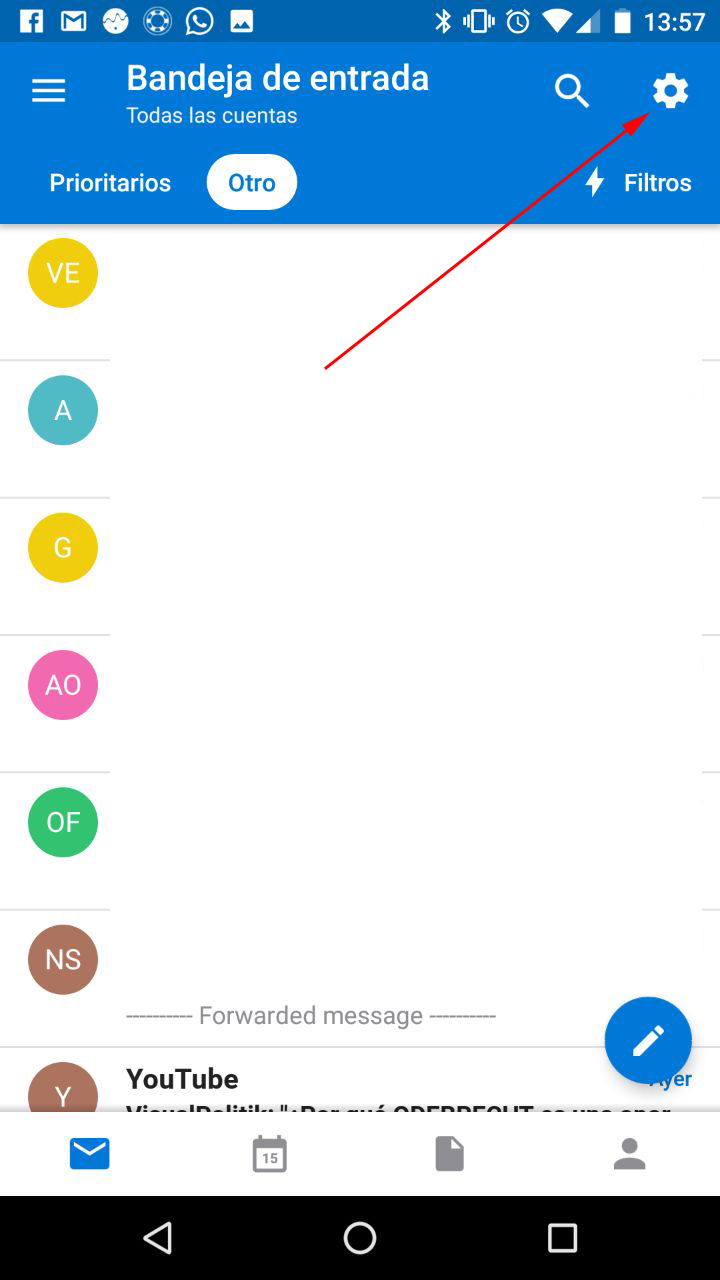This screenshot has width=720, height=1280.
Task: Open the Filtros filter option
Action: click(x=638, y=183)
